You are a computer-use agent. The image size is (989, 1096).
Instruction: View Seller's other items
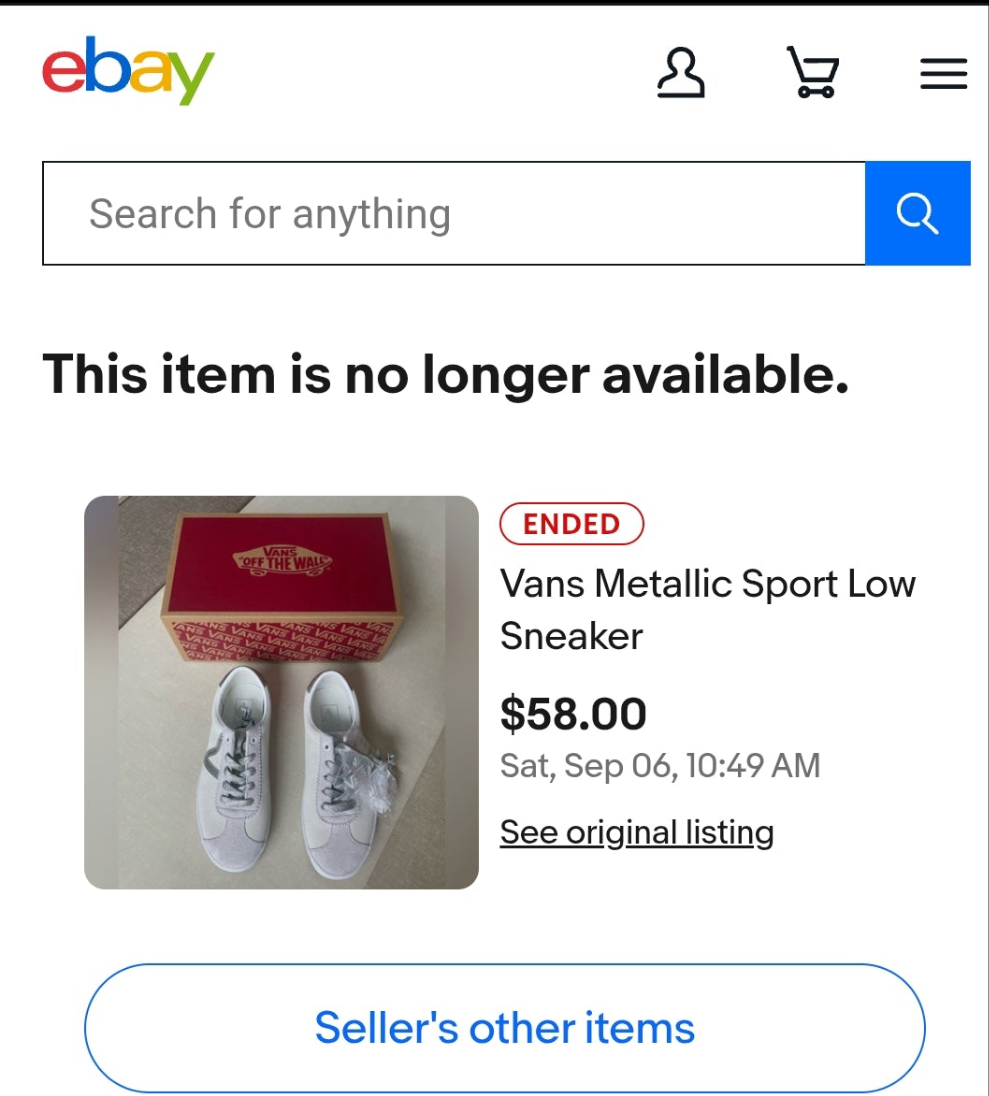point(505,1028)
